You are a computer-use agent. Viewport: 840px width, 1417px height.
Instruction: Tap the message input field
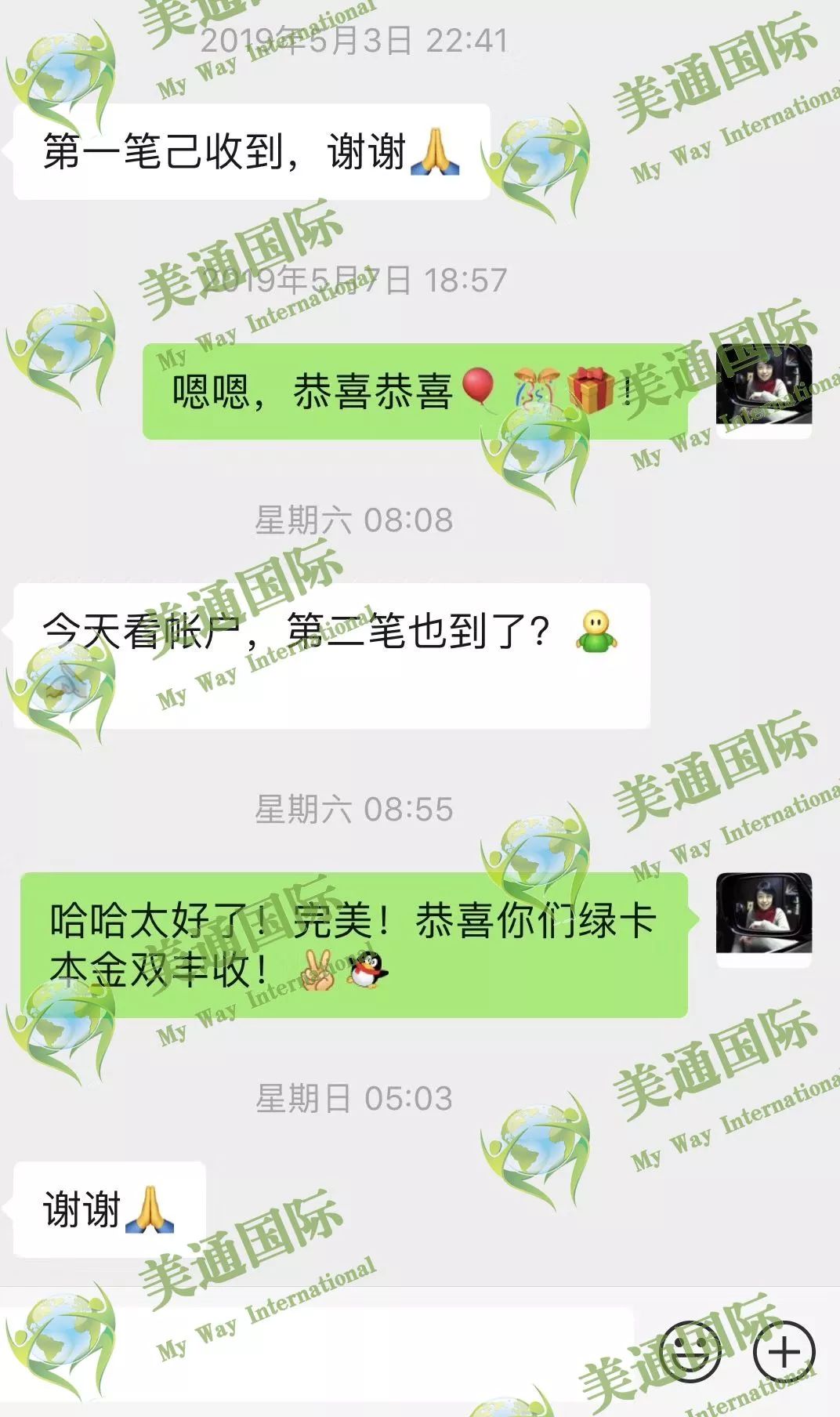329,1351
